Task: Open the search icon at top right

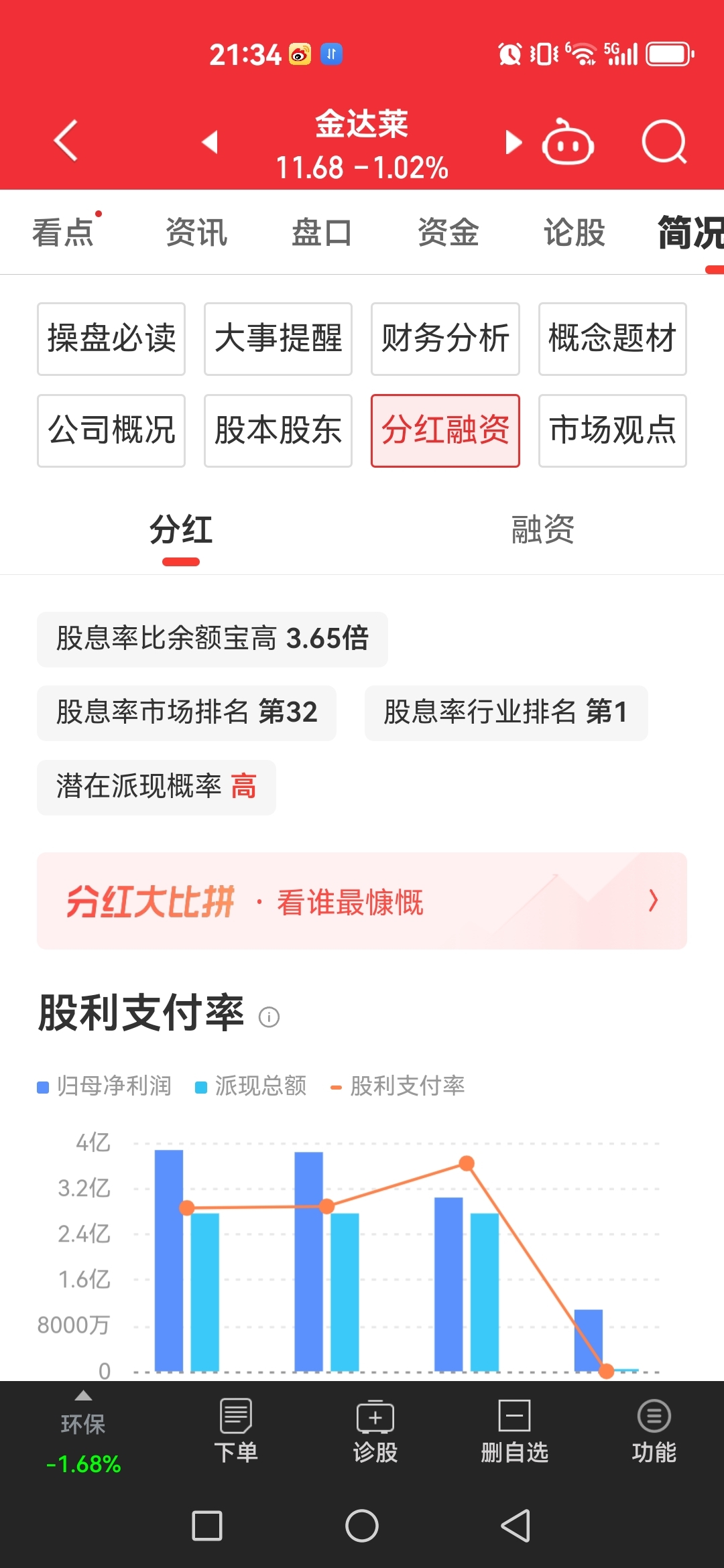Action: [664, 142]
